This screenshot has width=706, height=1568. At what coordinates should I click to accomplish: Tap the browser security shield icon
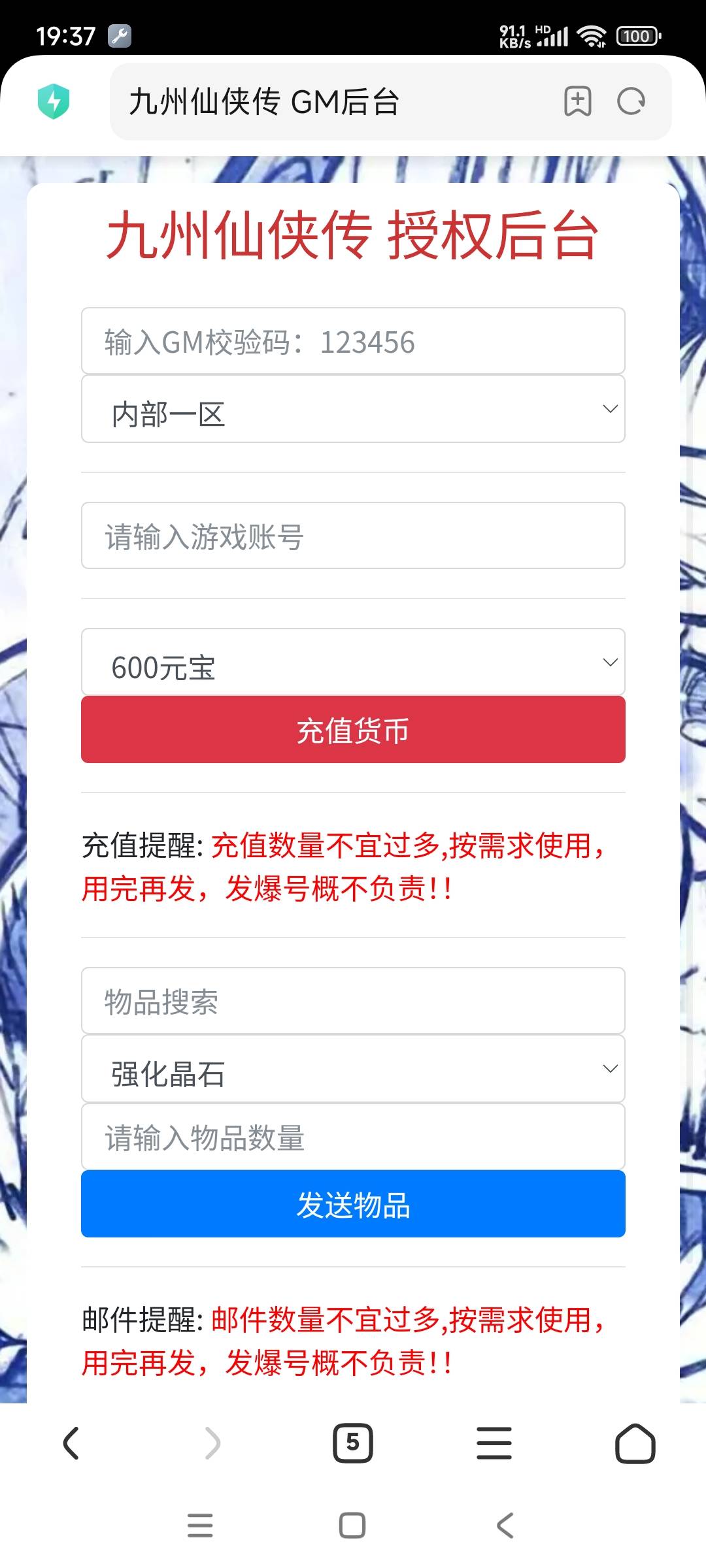(x=54, y=101)
